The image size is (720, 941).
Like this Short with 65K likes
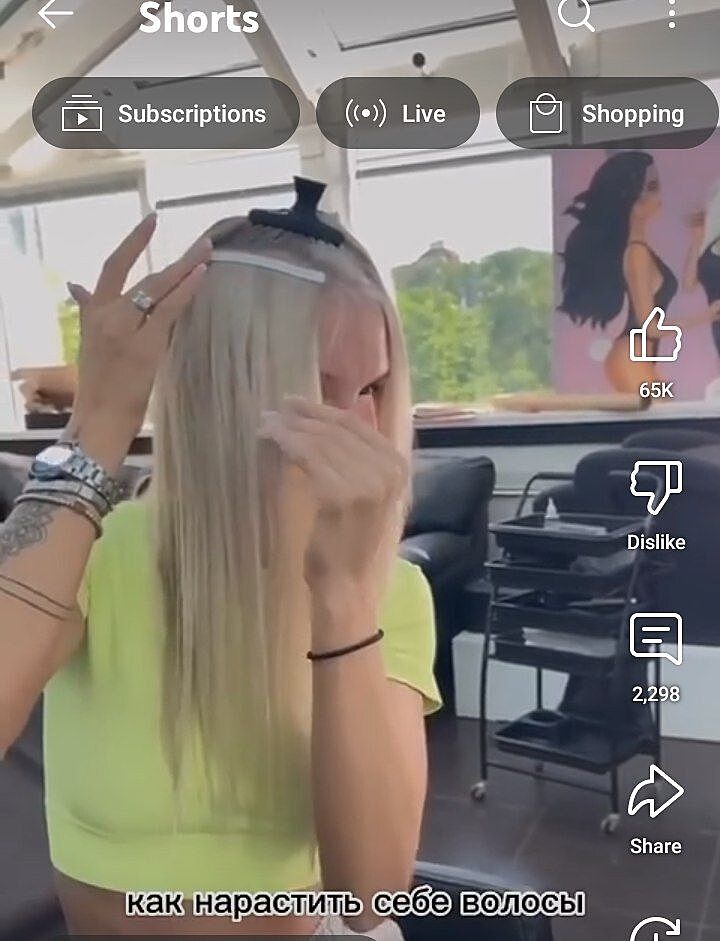point(656,337)
